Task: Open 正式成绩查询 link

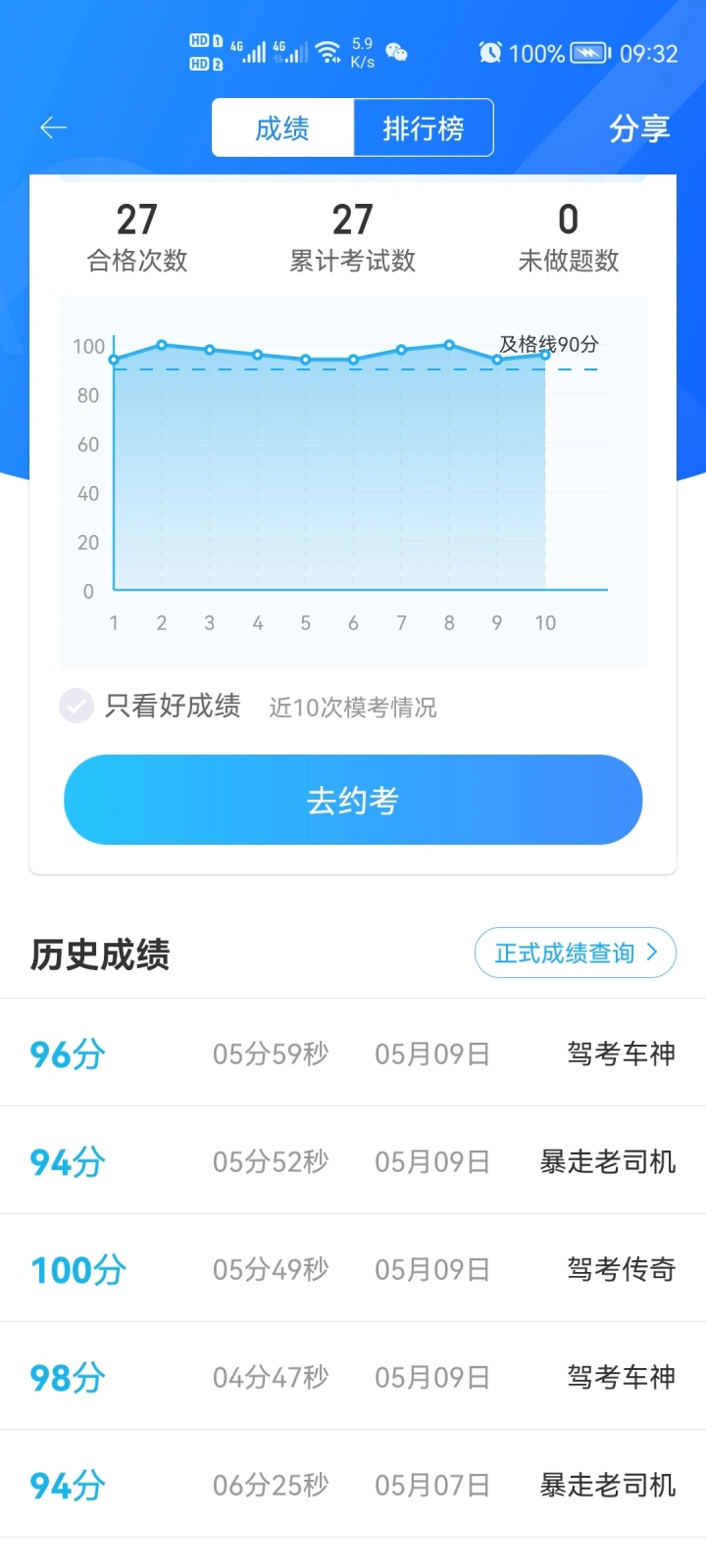Action: click(576, 953)
